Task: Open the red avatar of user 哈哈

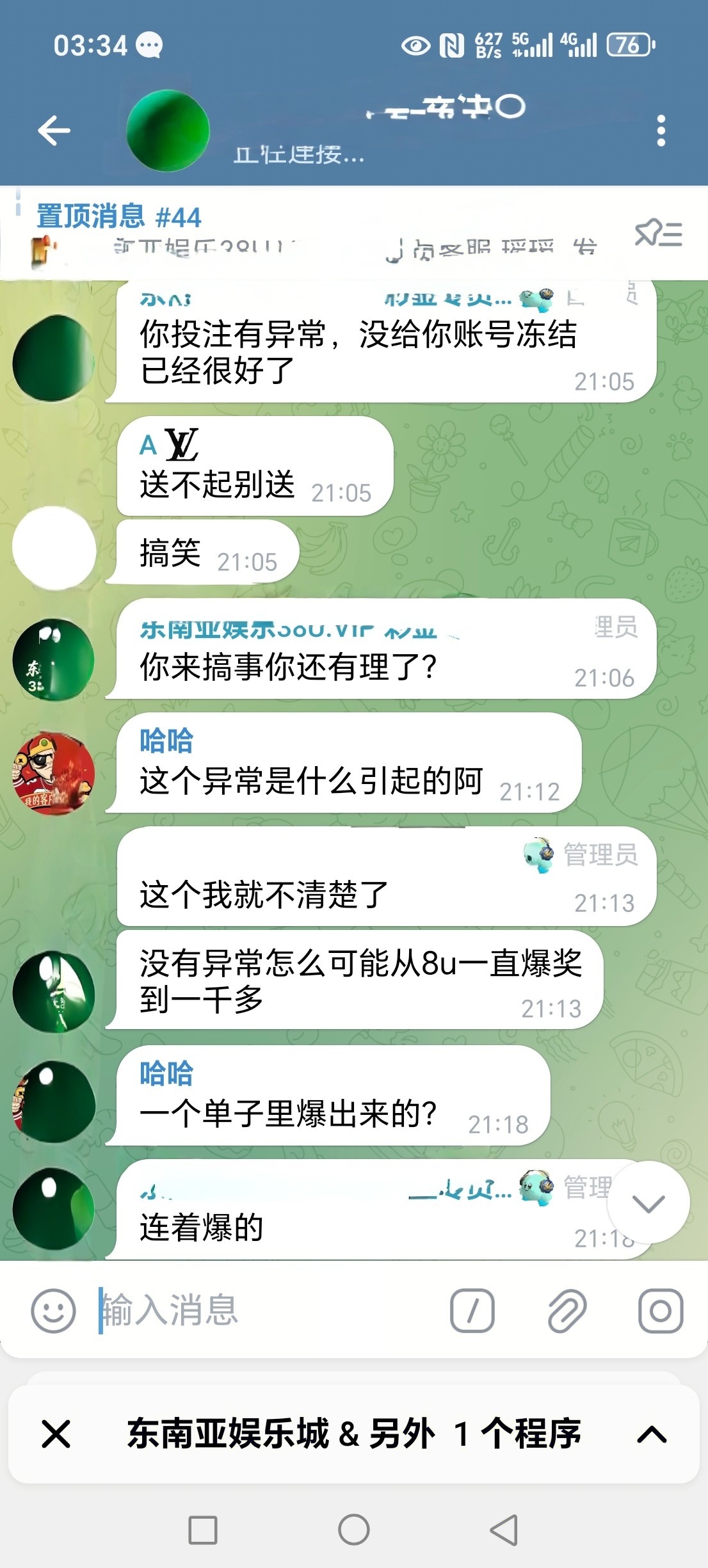Action: [54, 773]
